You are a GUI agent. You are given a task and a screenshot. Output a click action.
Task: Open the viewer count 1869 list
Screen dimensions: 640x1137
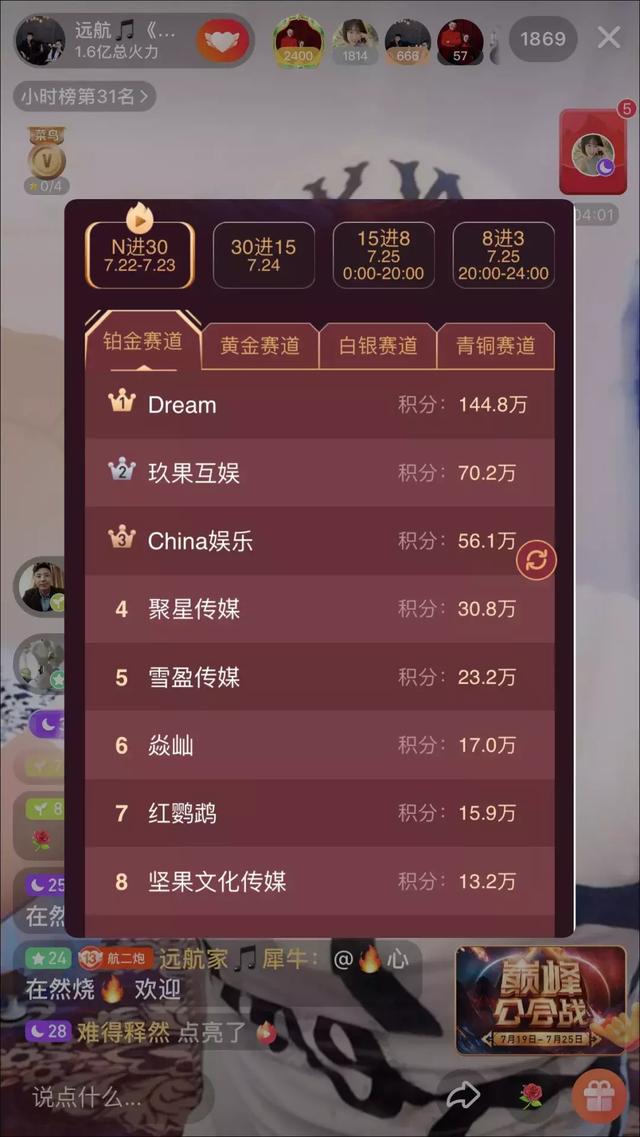543,38
